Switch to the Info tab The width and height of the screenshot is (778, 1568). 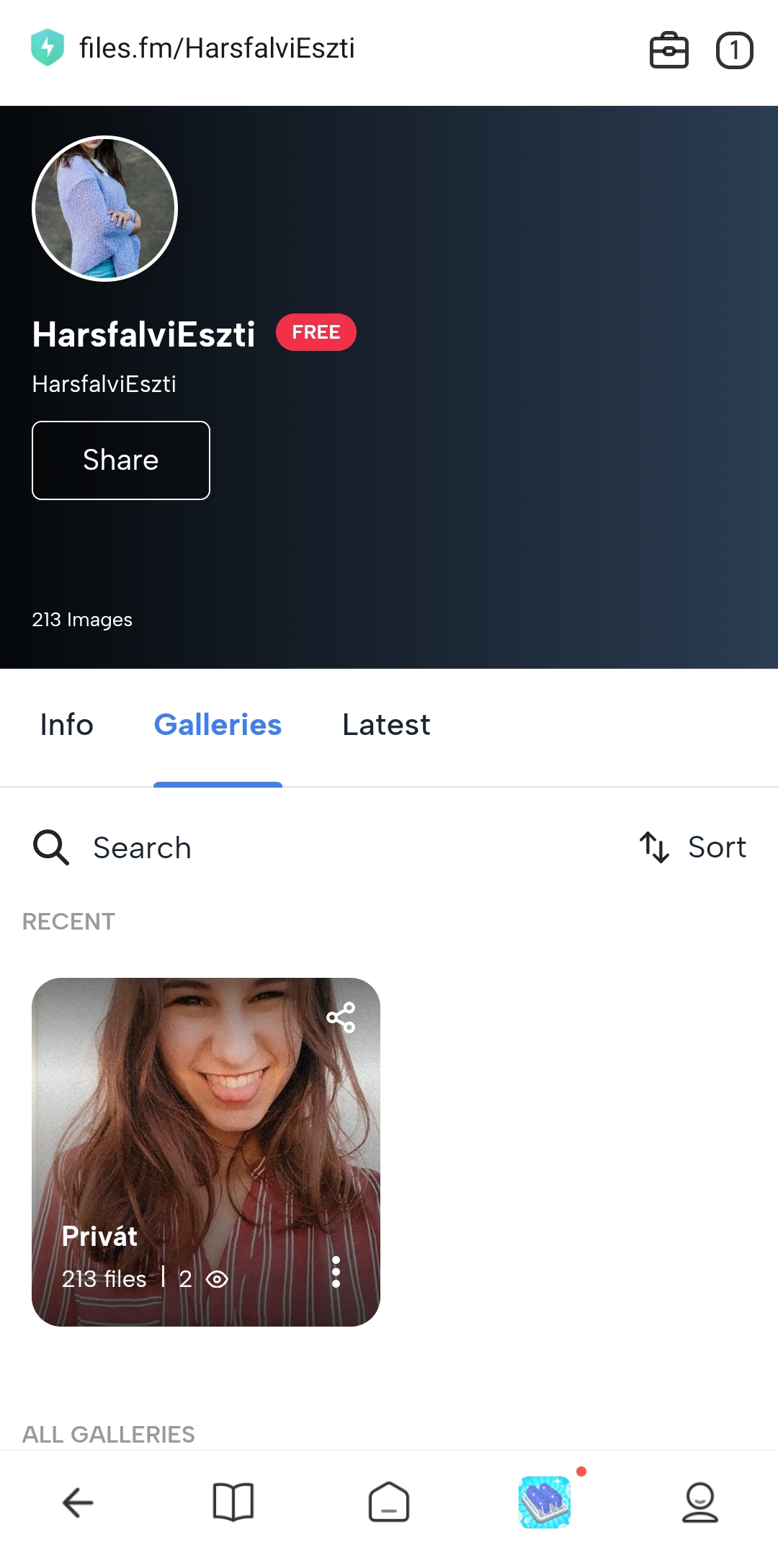66,725
